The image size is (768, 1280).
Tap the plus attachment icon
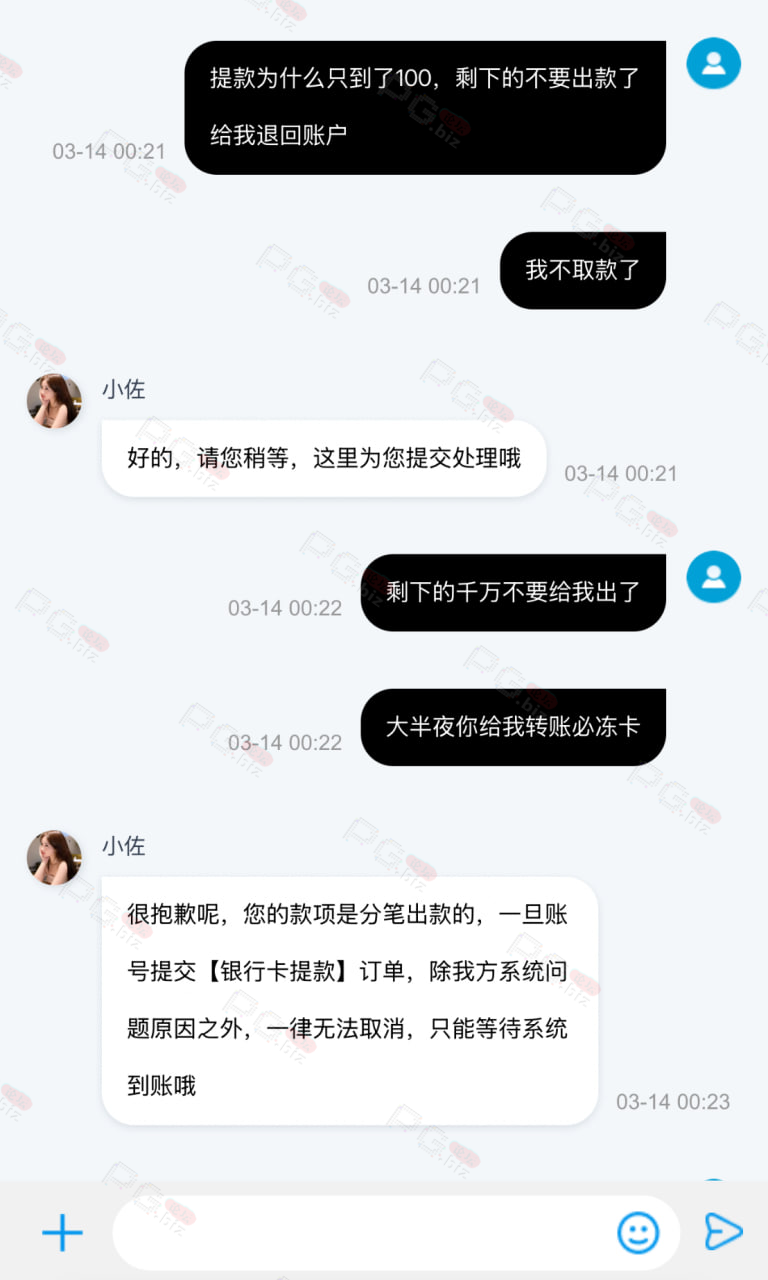(62, 1233)
